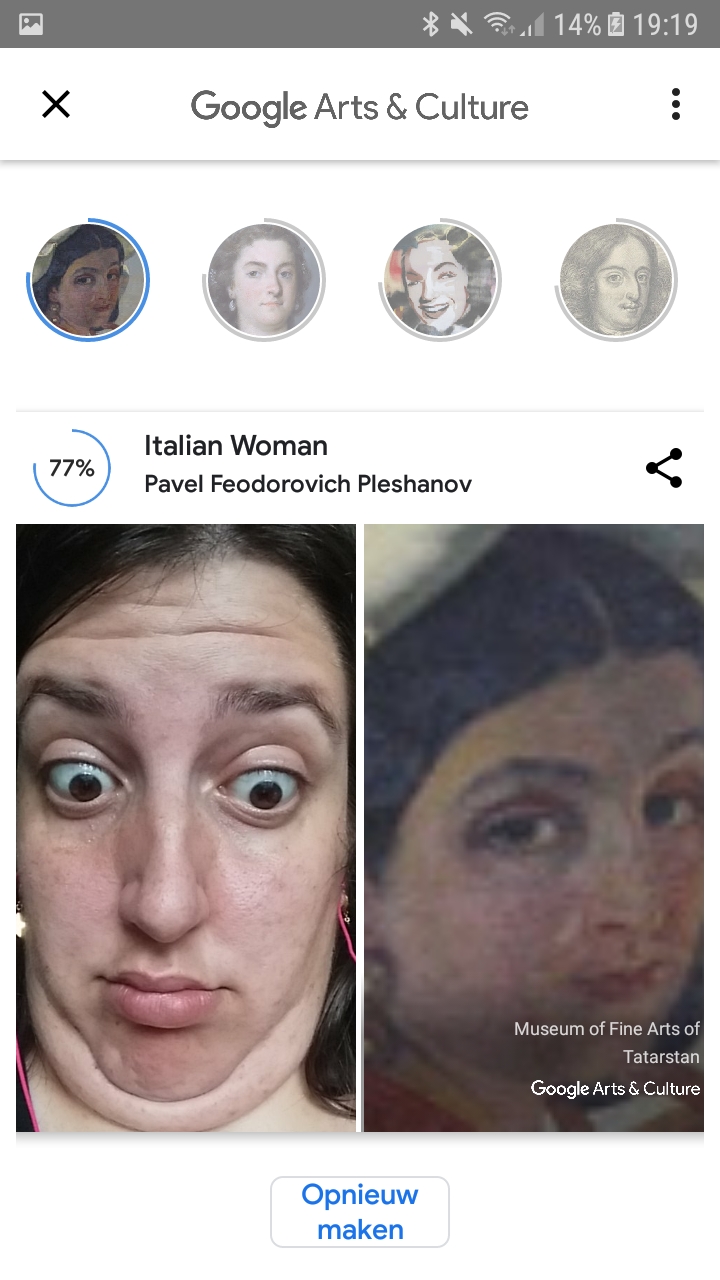Share the Italian Woman match
Screen dimensions: 720x1280
point(664,468)
